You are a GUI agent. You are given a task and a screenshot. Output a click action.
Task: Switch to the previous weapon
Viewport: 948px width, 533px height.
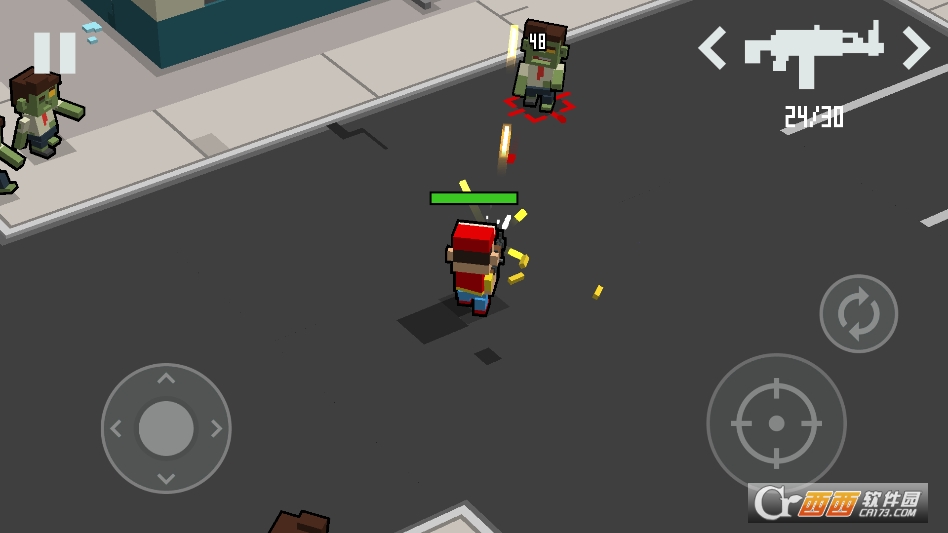pyautogui.click(x=712, y=49)
